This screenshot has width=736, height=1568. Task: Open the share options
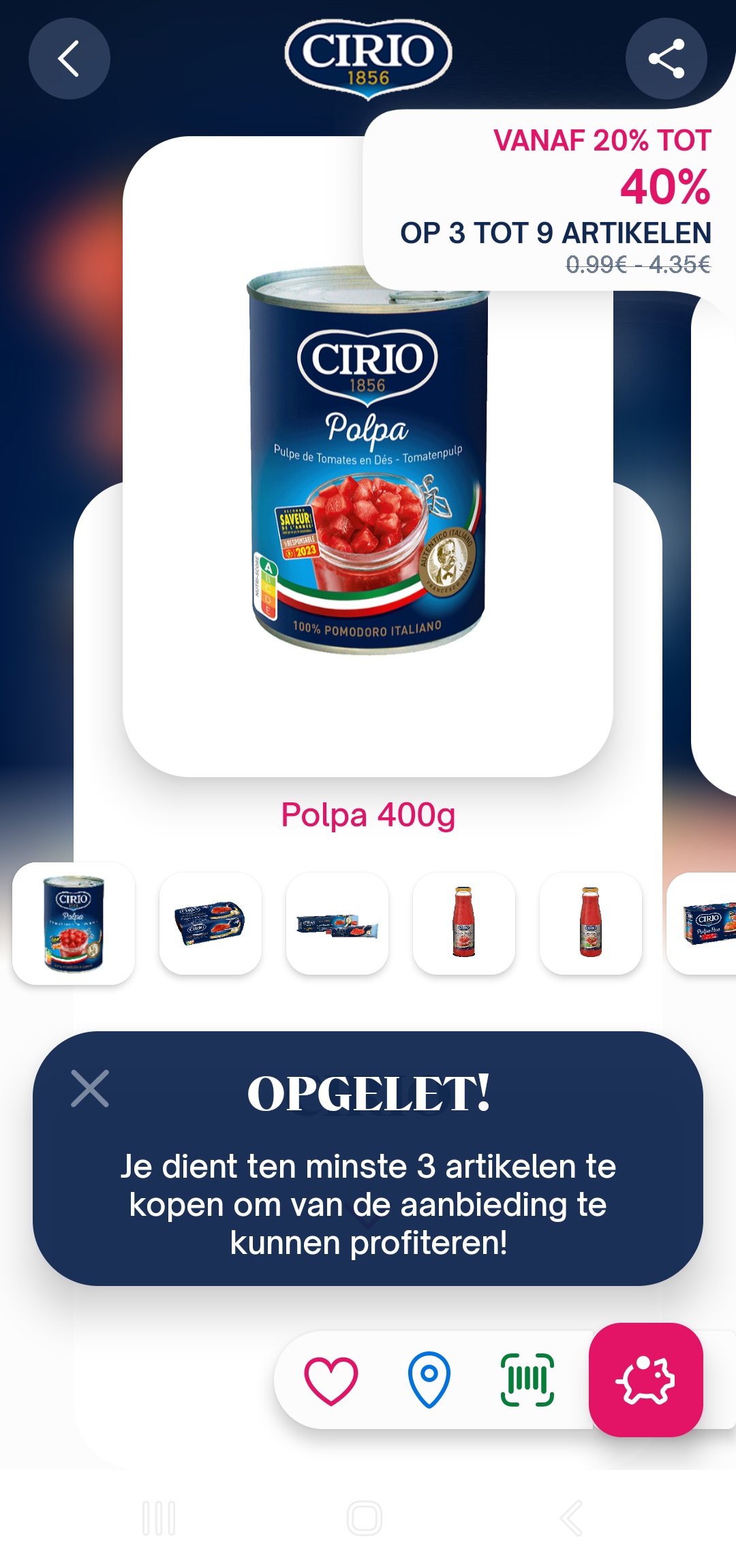[x=666, y=59]
